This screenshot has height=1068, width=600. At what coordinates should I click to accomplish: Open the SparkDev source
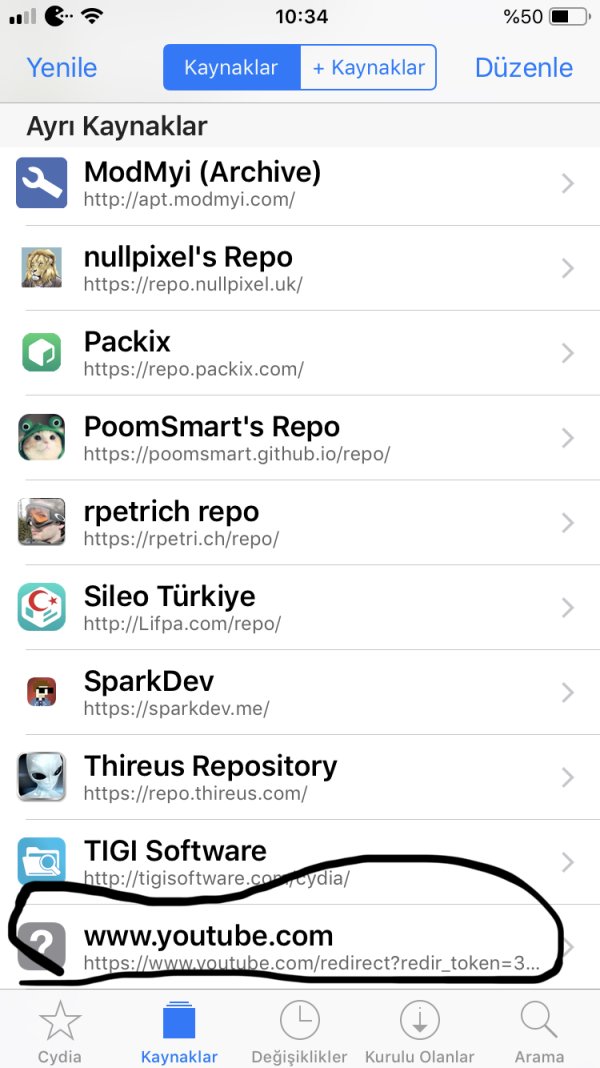click(x=300, y=692)
